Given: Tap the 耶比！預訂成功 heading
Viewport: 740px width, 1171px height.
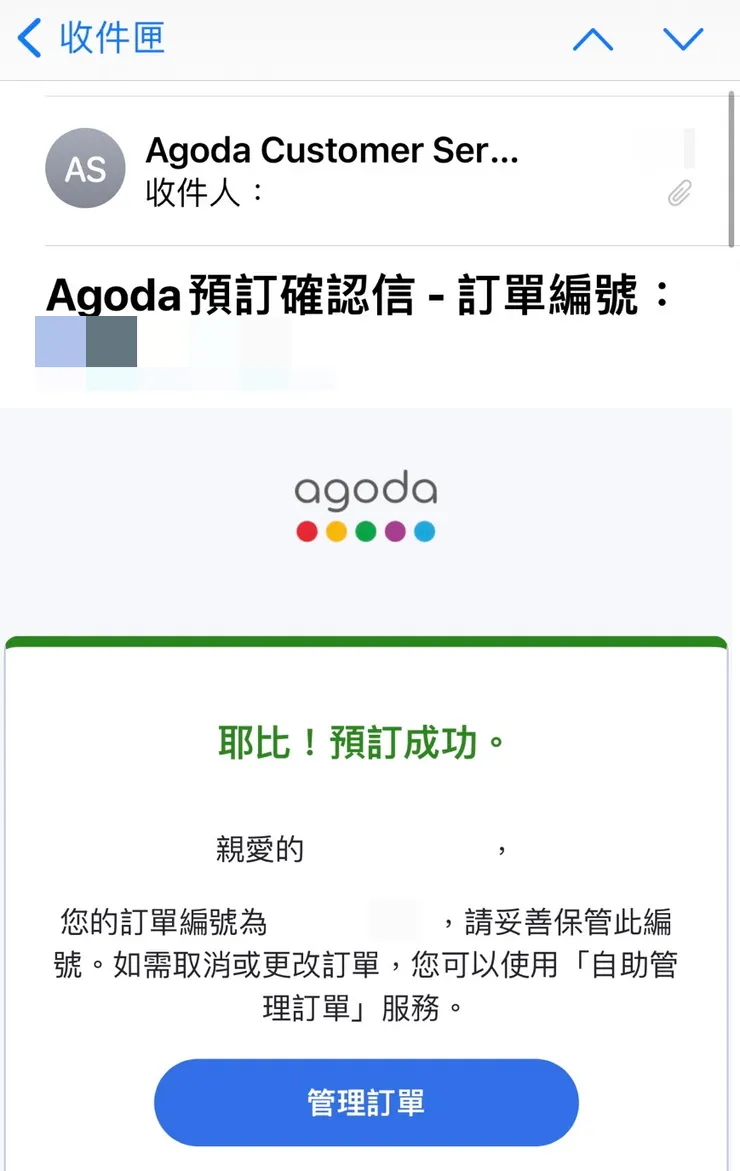Looking at the screenshot, I should tap(365, 740).
